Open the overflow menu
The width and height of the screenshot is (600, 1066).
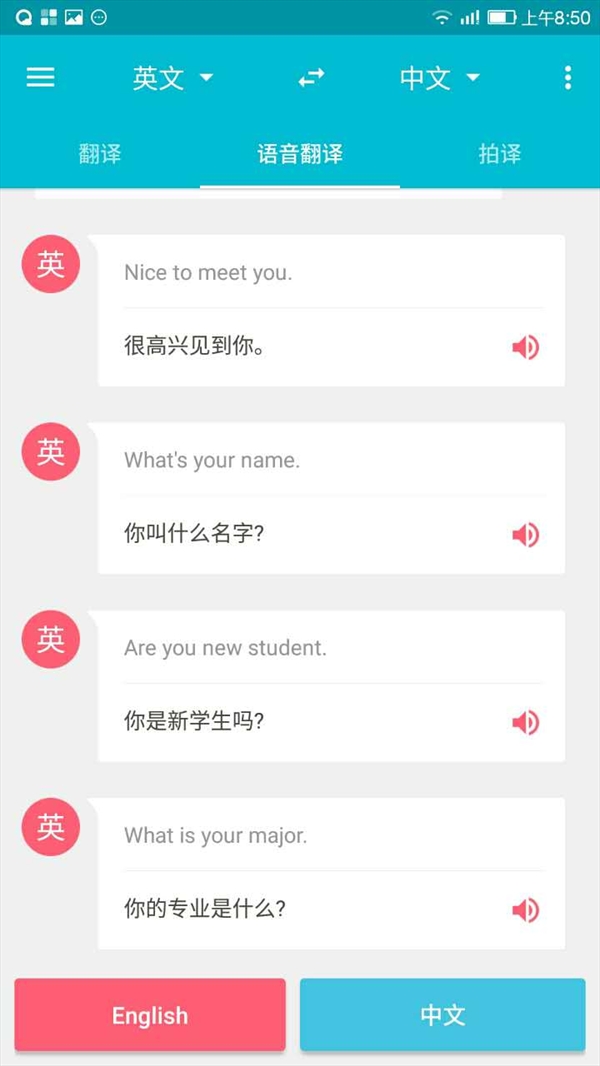568,78
